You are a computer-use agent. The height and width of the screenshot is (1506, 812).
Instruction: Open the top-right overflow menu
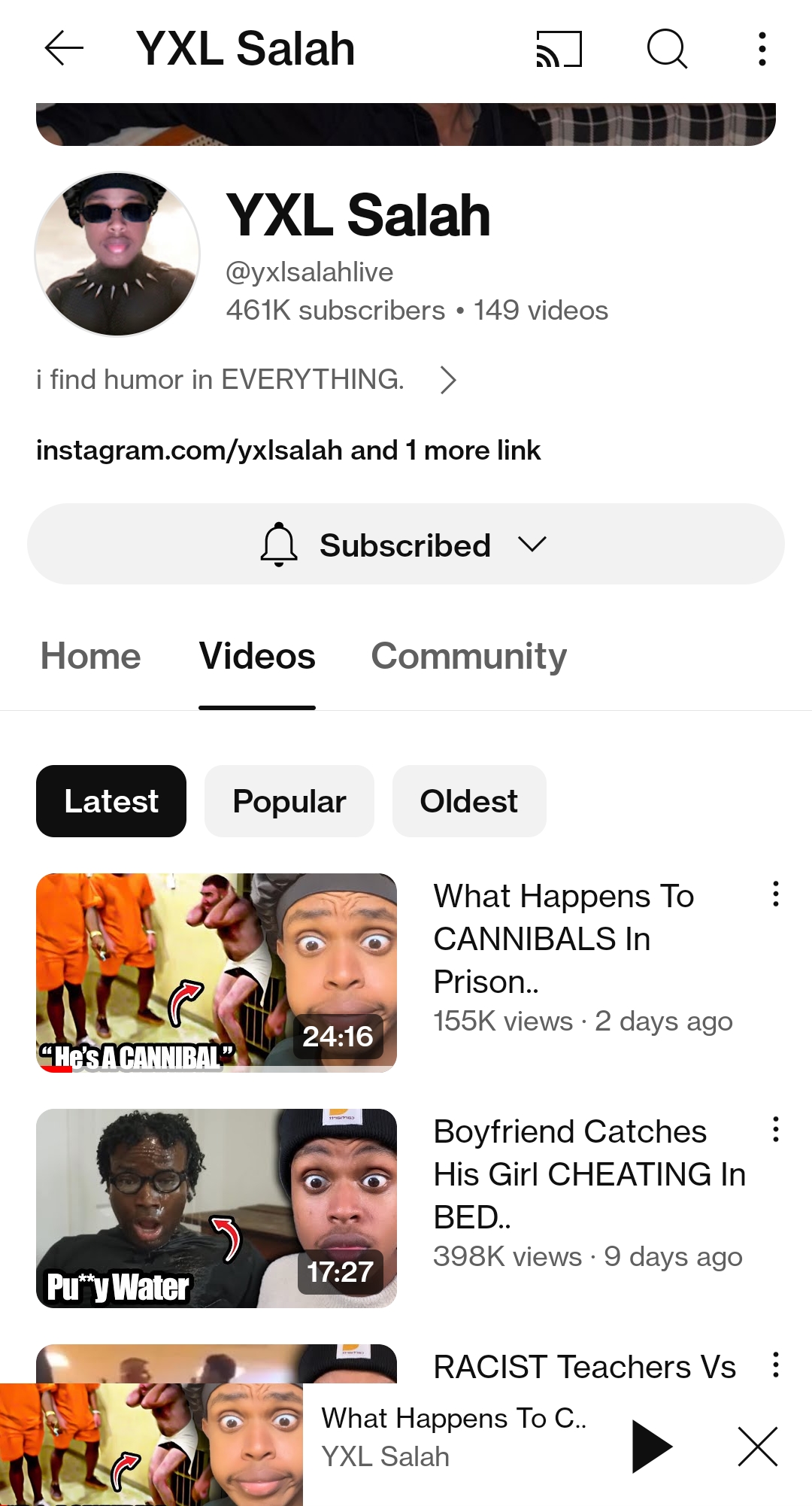coord(762,49)
